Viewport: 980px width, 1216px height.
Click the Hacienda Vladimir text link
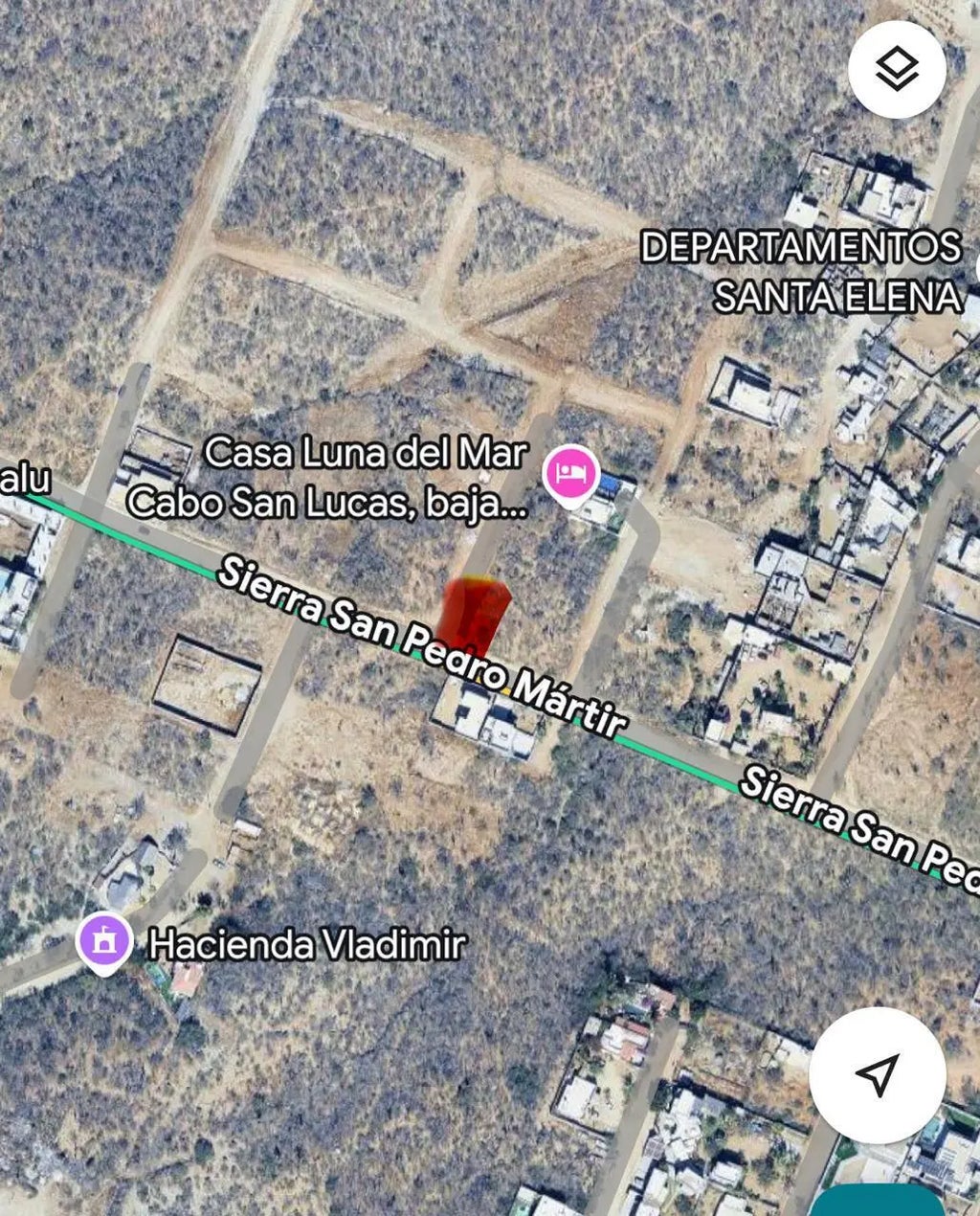[x=308, y=945]
